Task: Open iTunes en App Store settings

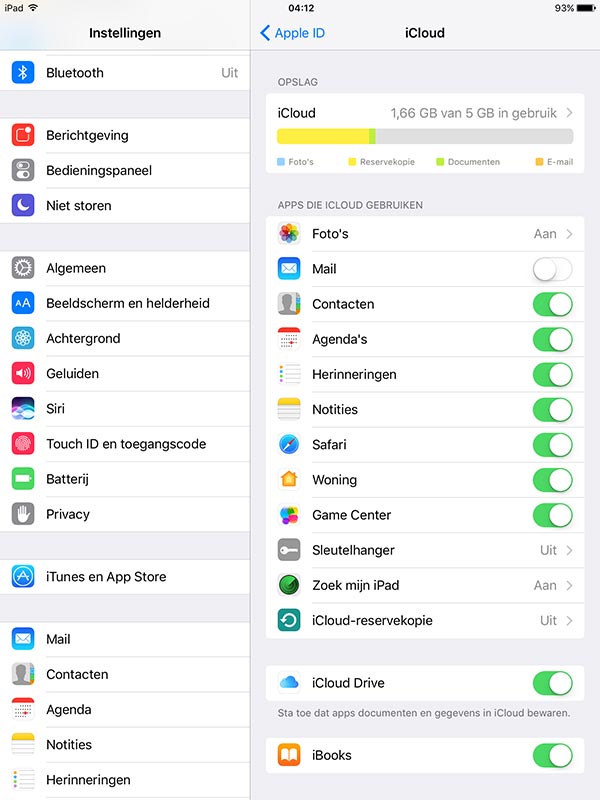Action: 125,577
